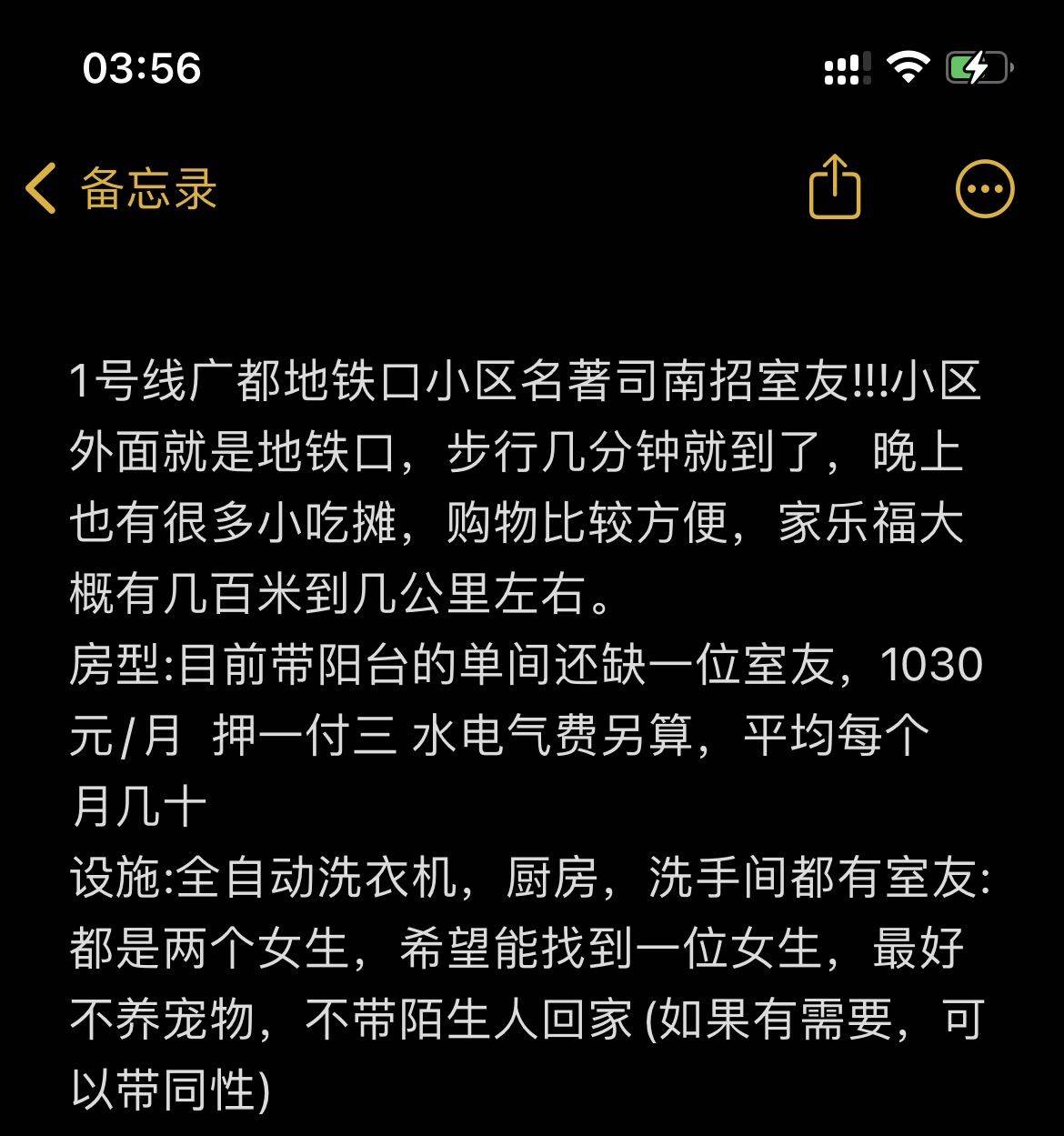Tap the note text to edit
Viewport: 1064px width, 1136px height.
click(x=527, y=664)
